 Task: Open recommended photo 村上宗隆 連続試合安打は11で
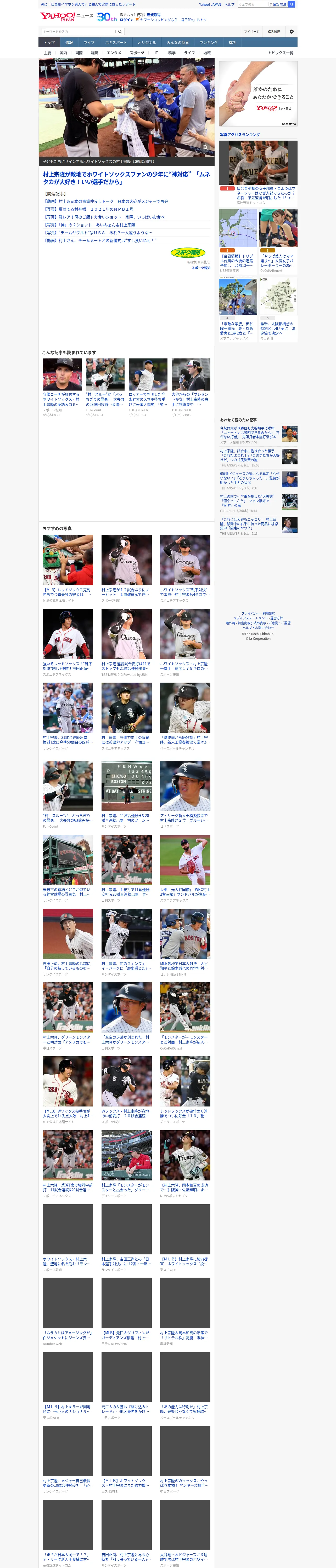tap(126, 666)
